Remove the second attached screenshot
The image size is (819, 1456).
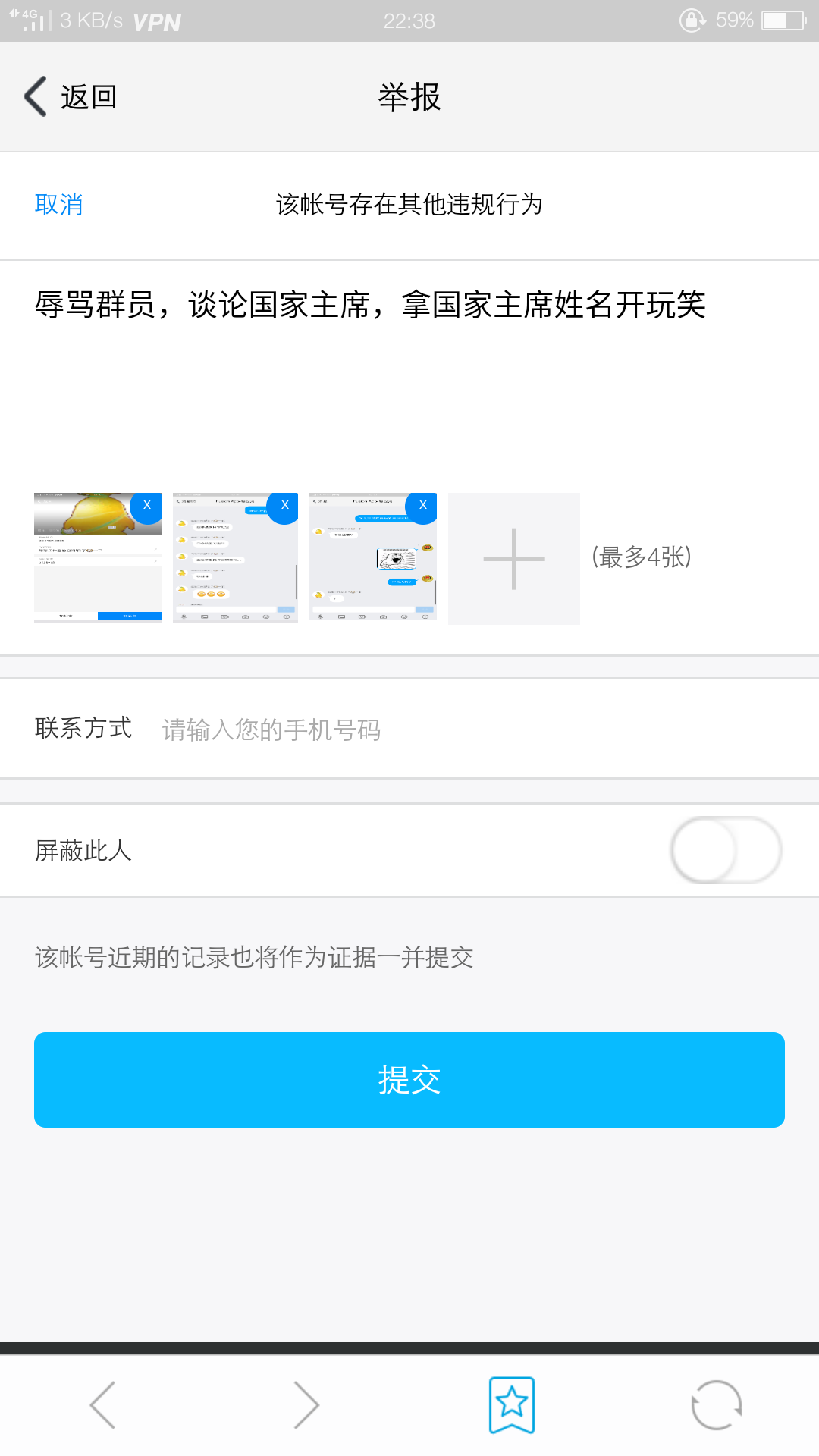(284, 506)
